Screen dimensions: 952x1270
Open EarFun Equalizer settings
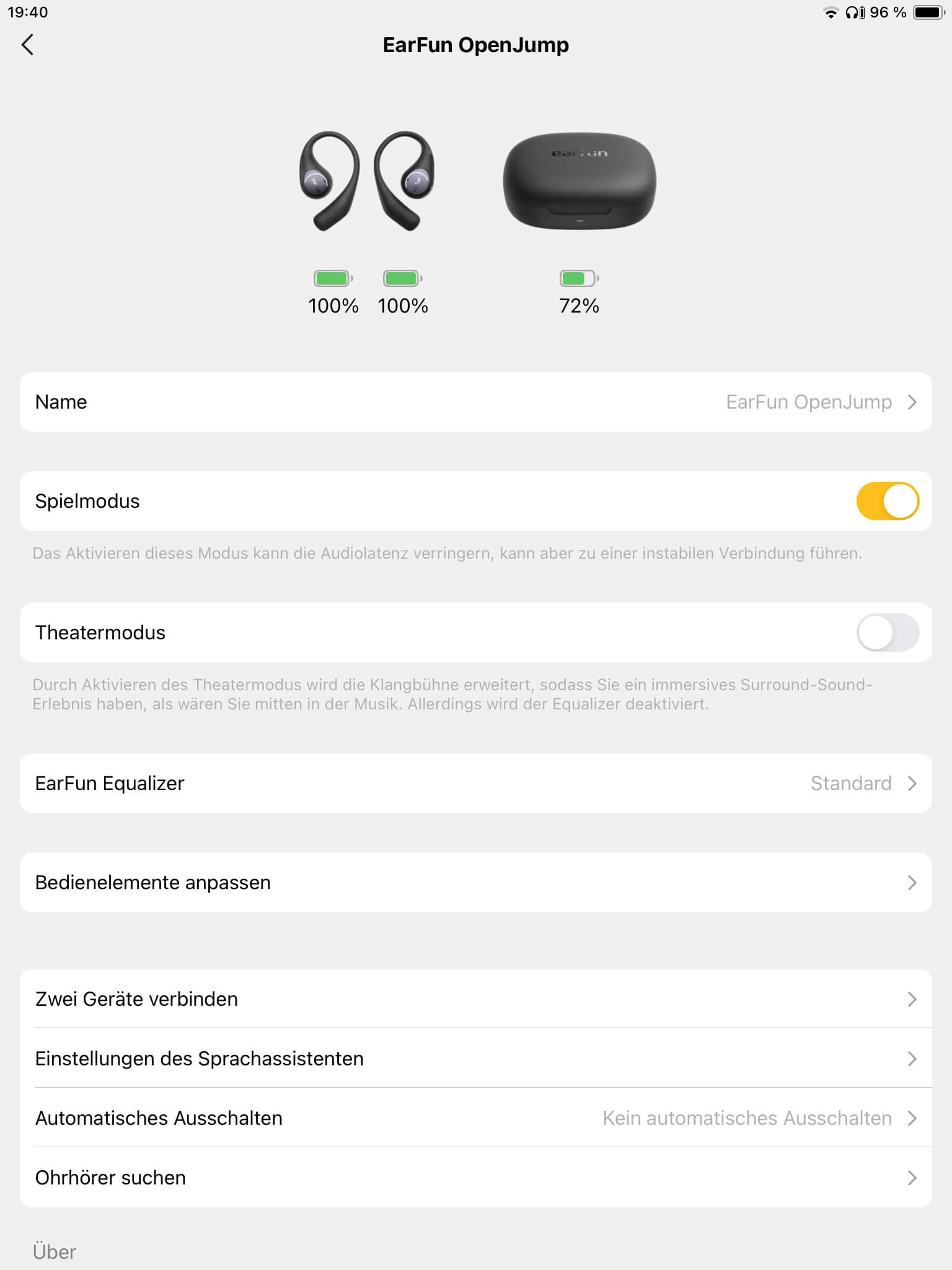coord(475,783)
